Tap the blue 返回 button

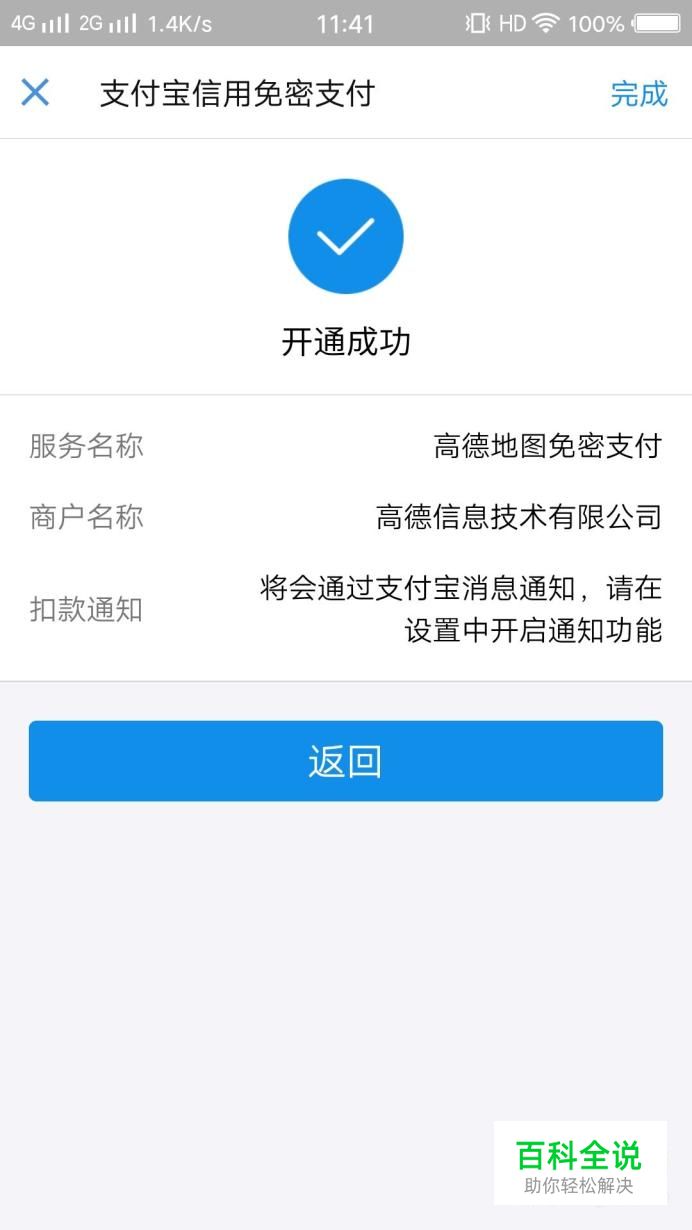coord(345,761)
